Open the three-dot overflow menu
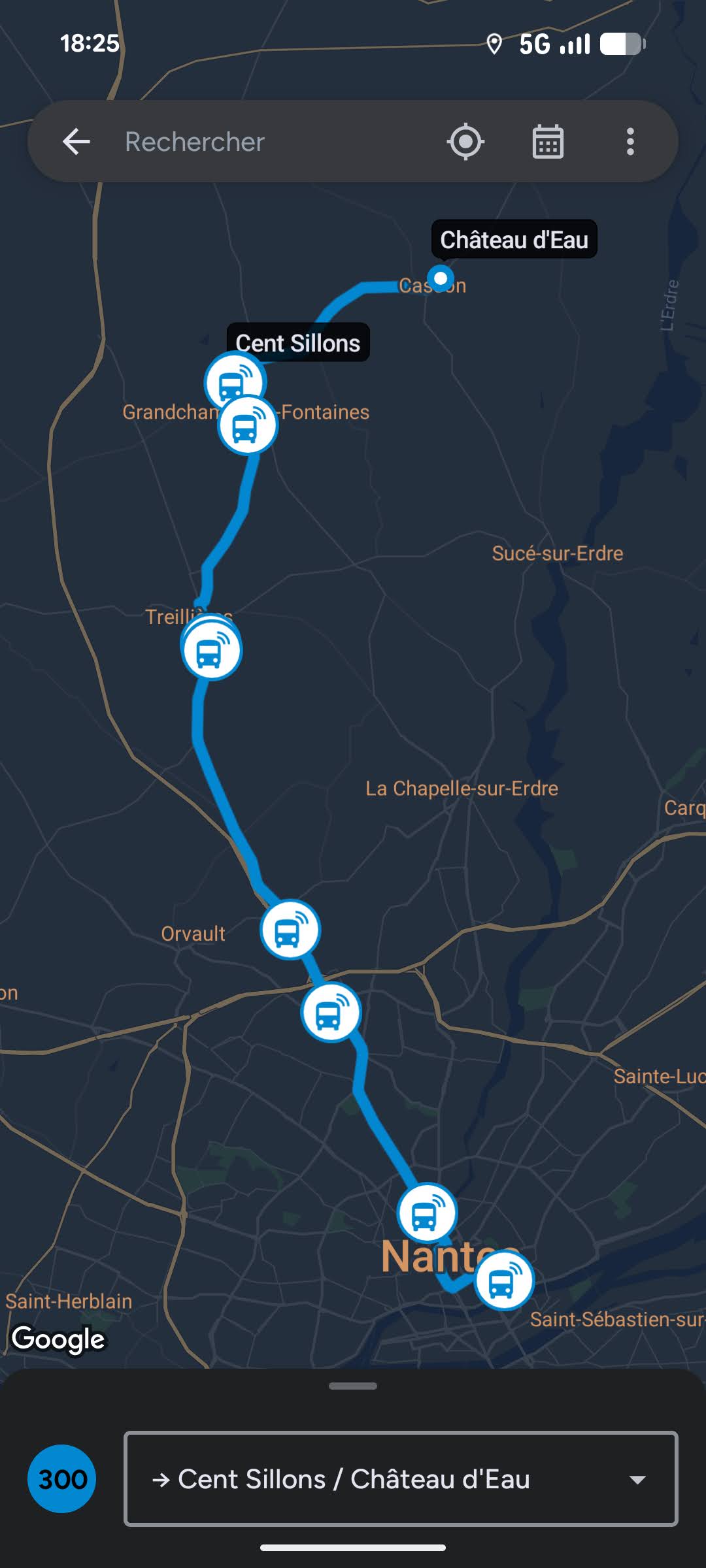Viewport: 706px width, 1568px height. pos(630,142)
